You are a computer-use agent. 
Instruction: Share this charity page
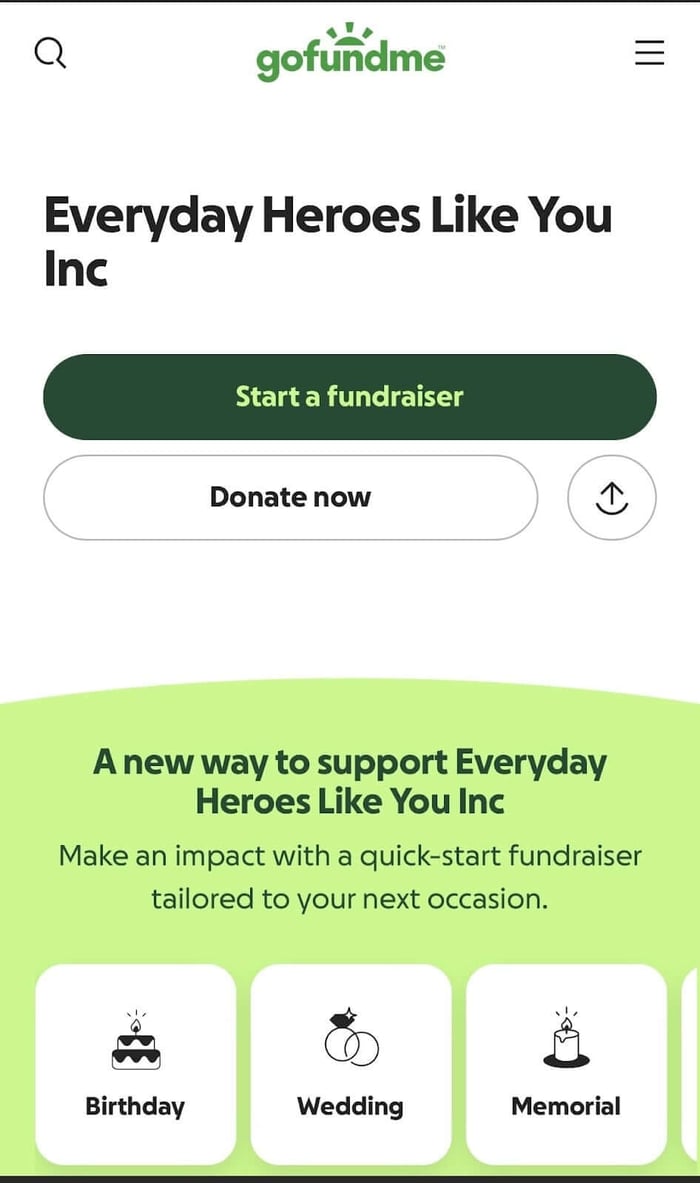click(611, 497)
